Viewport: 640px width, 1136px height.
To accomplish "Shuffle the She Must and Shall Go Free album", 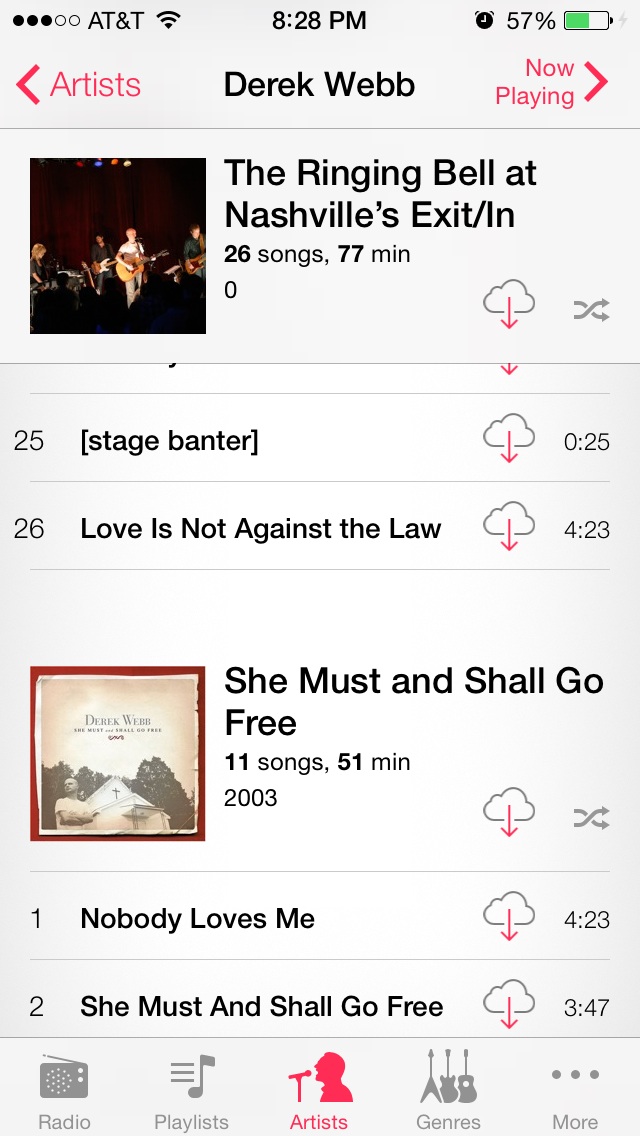I will tap(591, 818).
